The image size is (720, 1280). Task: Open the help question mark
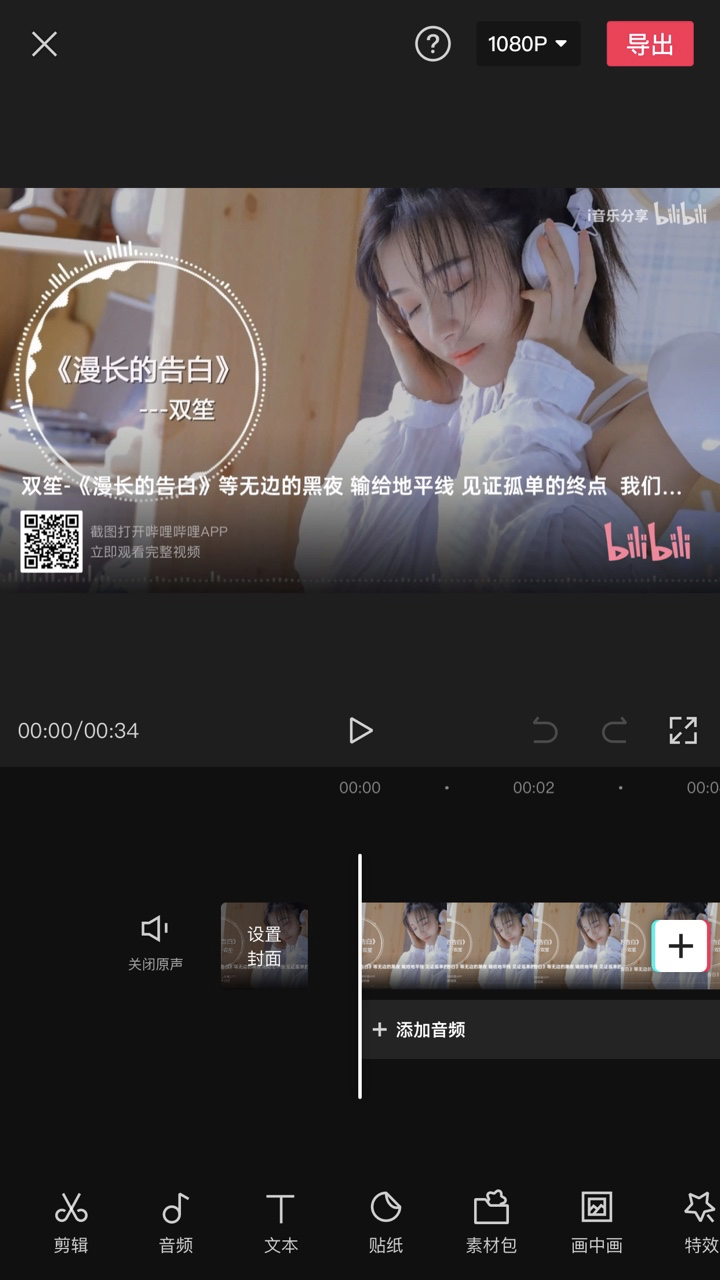click(x=433, y=44)
